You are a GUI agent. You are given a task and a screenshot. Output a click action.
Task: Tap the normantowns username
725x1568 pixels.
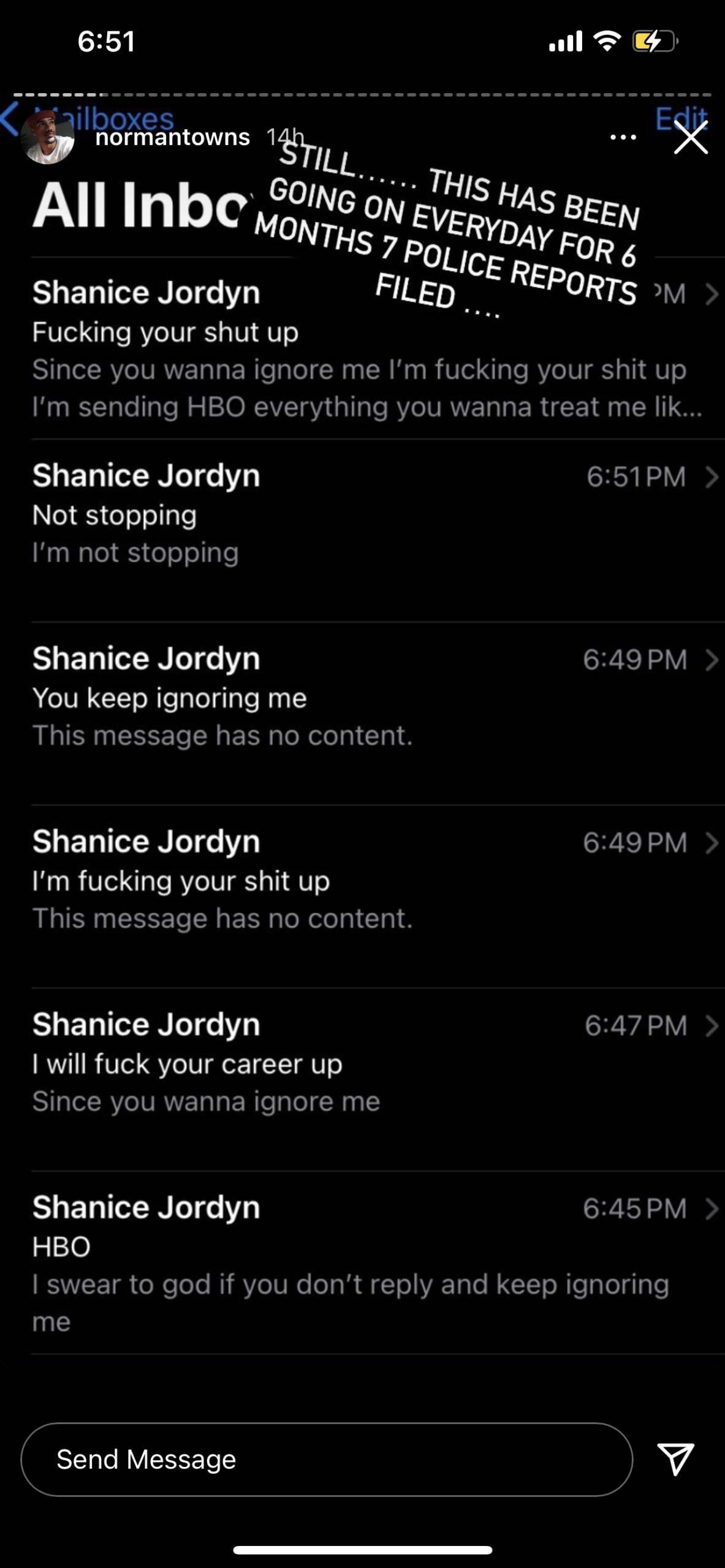pos(172,137)
